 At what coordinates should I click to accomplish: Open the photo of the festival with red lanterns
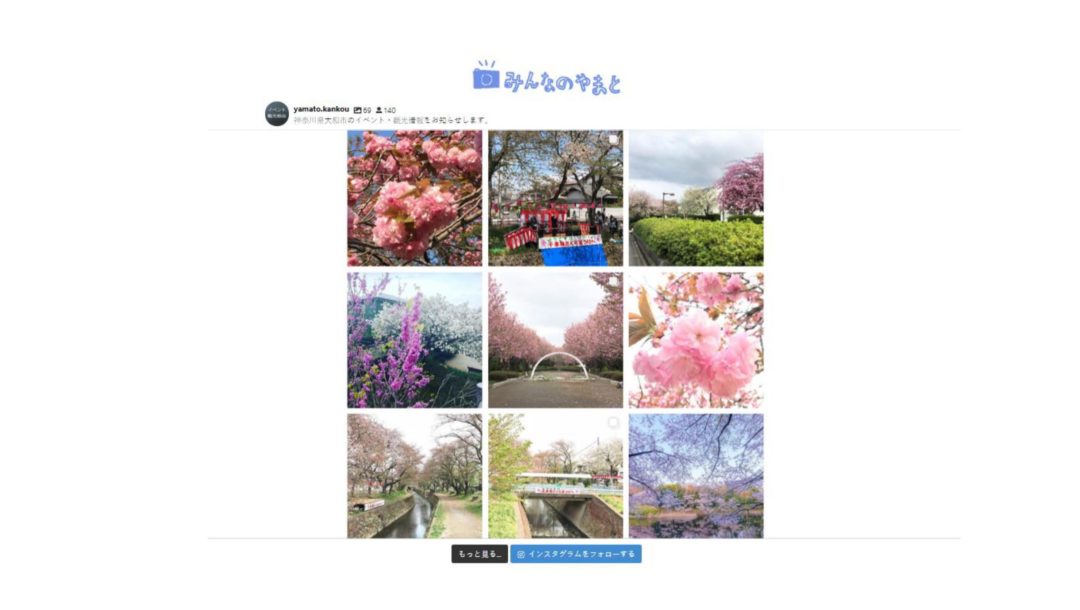pos(555,198)
